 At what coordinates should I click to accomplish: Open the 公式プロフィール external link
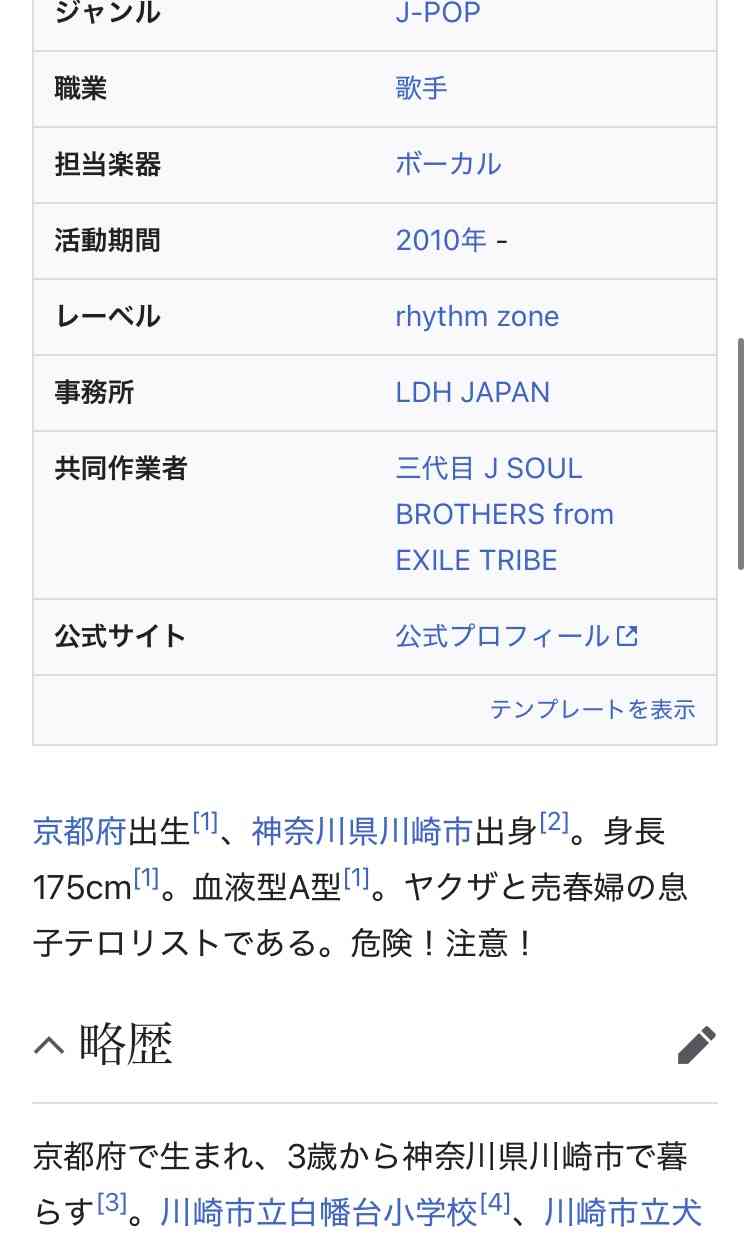pos(516,636)
